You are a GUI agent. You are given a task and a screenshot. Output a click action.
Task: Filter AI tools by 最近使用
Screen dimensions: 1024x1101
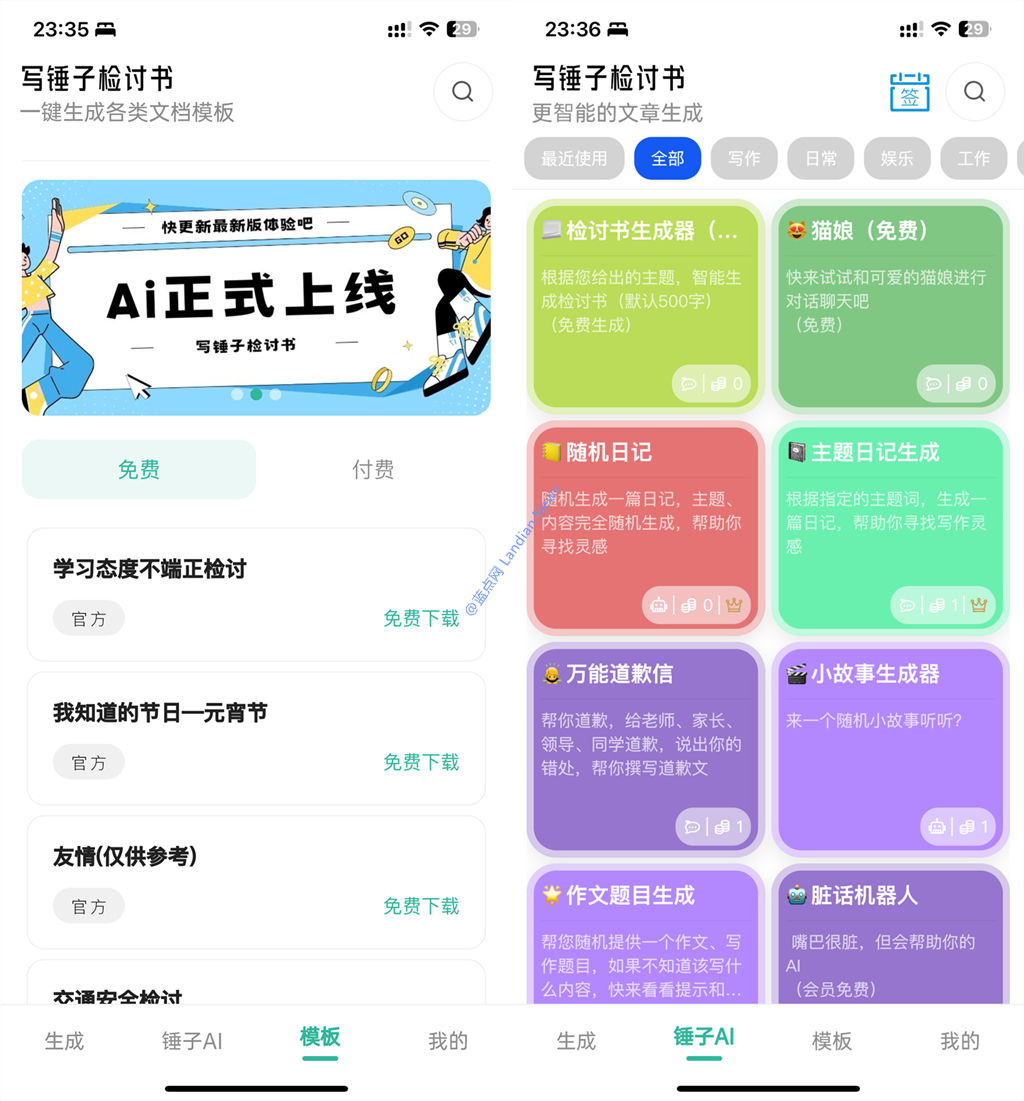pyautogui.click(x=574, y=158)
